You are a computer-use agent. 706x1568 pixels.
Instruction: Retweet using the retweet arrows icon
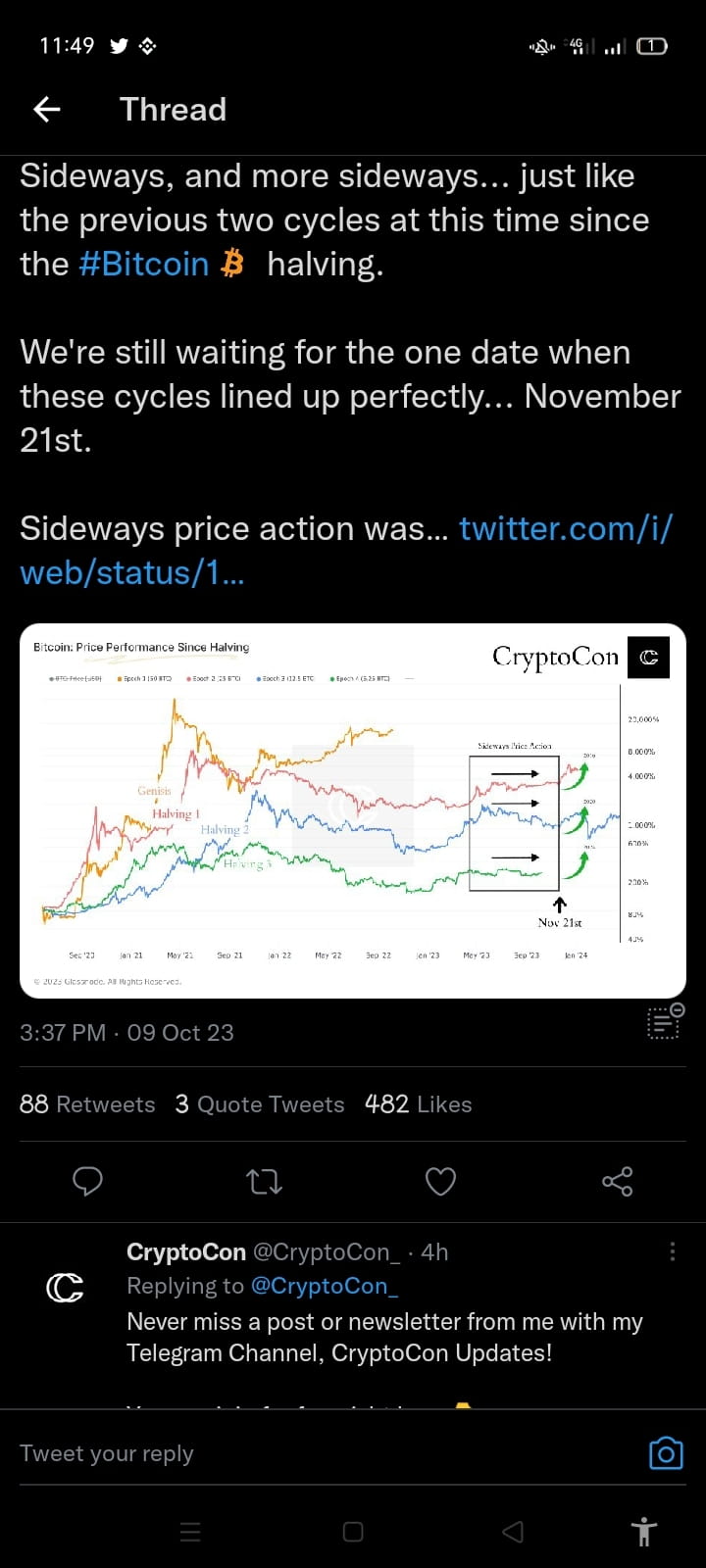pos(263,1182)
